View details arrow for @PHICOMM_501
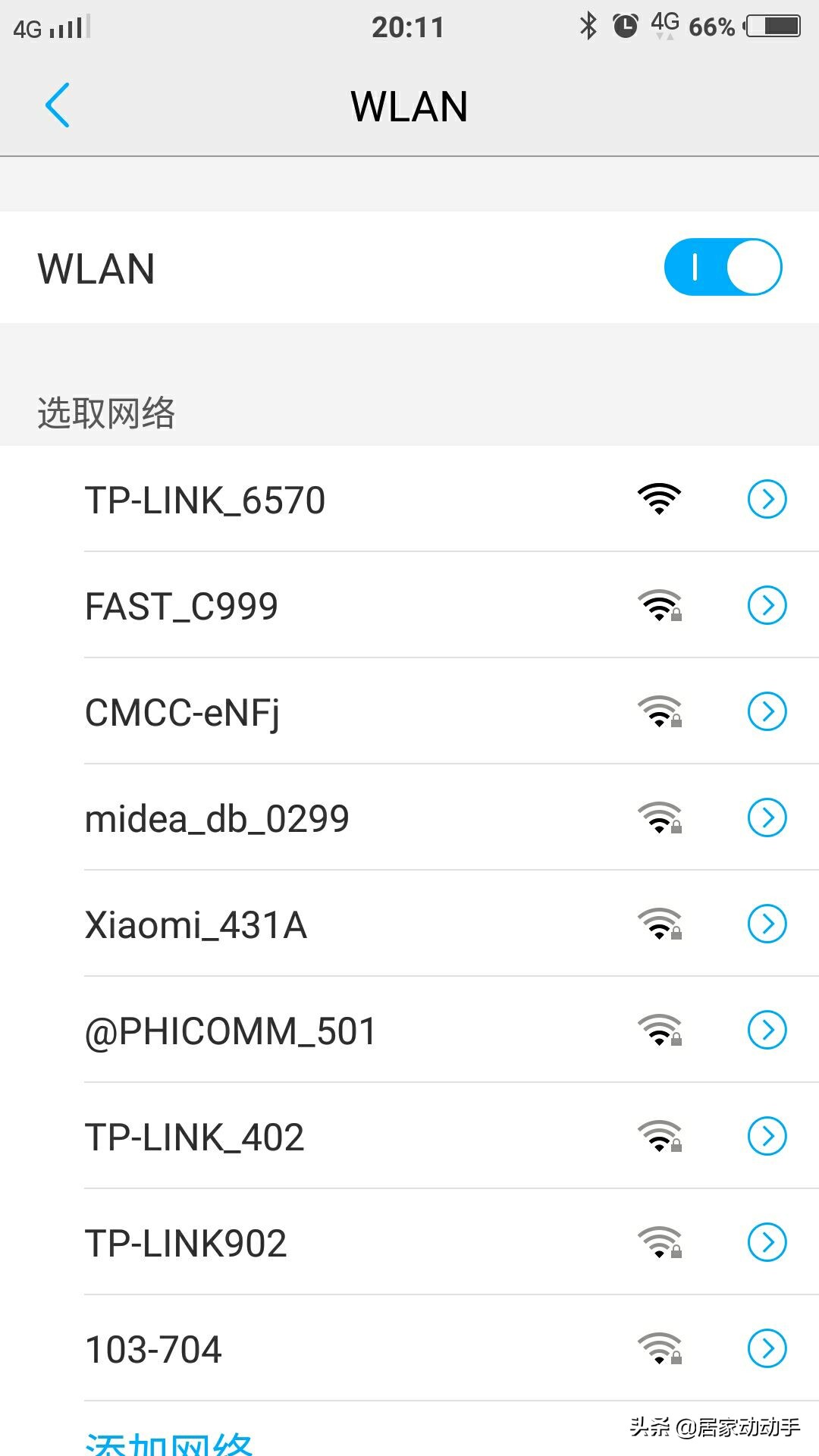Screen dimensions: 819x1456 [767, 1030]
